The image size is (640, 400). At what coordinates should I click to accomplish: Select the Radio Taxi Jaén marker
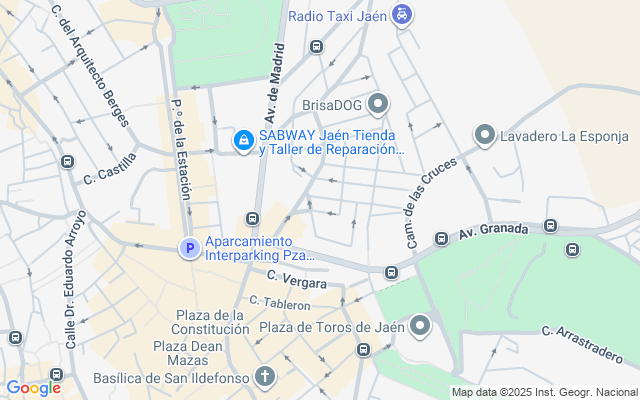click(x=401, y=15)
